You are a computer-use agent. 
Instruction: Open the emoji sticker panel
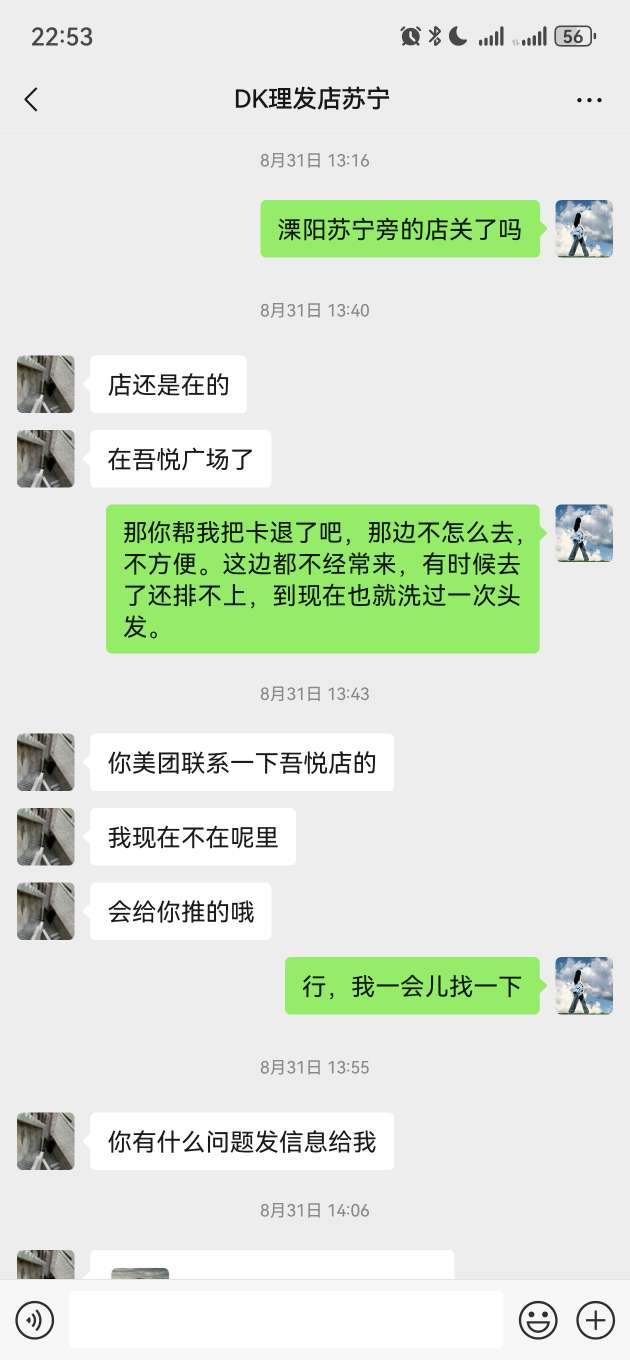(538, 1320)
